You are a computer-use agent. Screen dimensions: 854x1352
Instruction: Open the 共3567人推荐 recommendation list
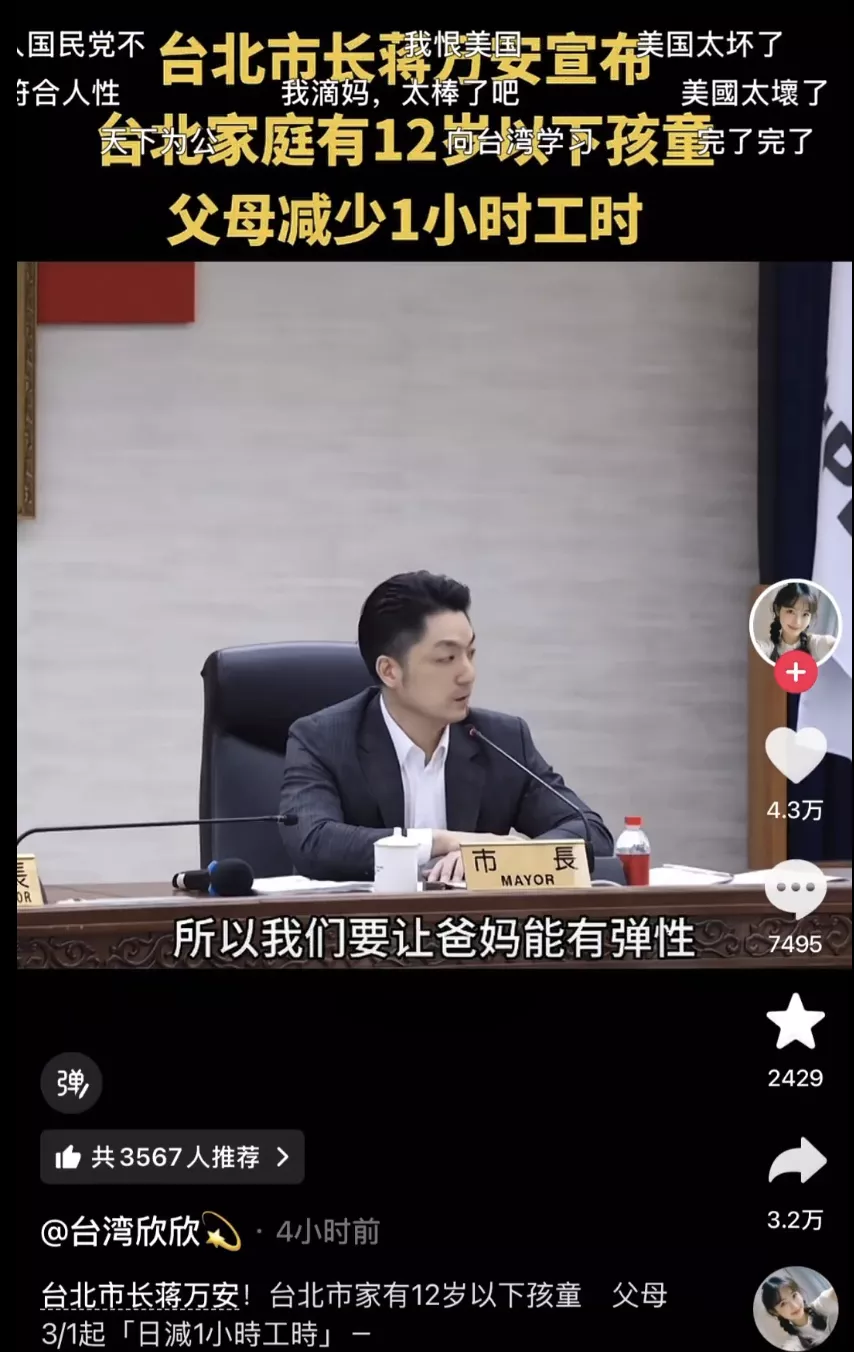point(172,1157)
